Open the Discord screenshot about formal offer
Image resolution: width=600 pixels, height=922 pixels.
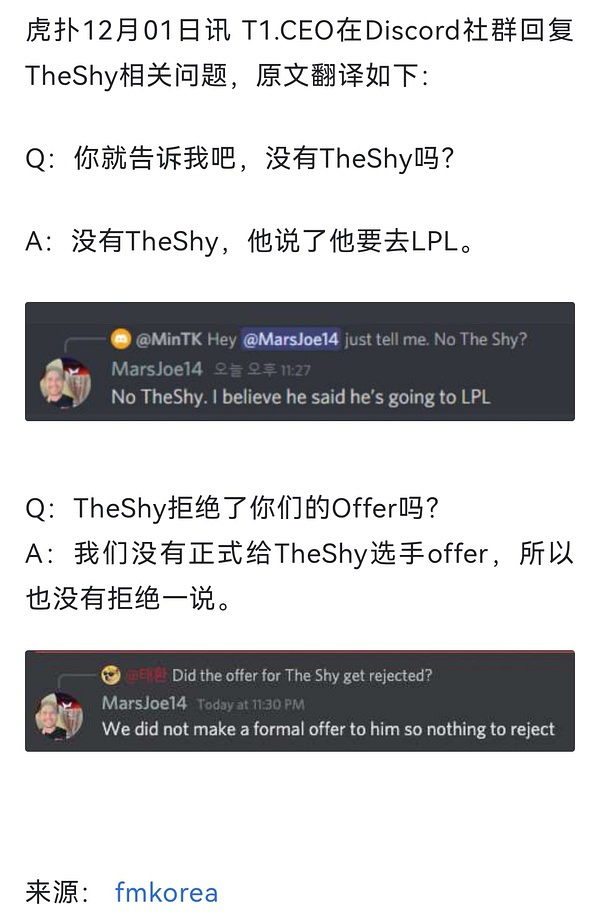click(300, 700)
